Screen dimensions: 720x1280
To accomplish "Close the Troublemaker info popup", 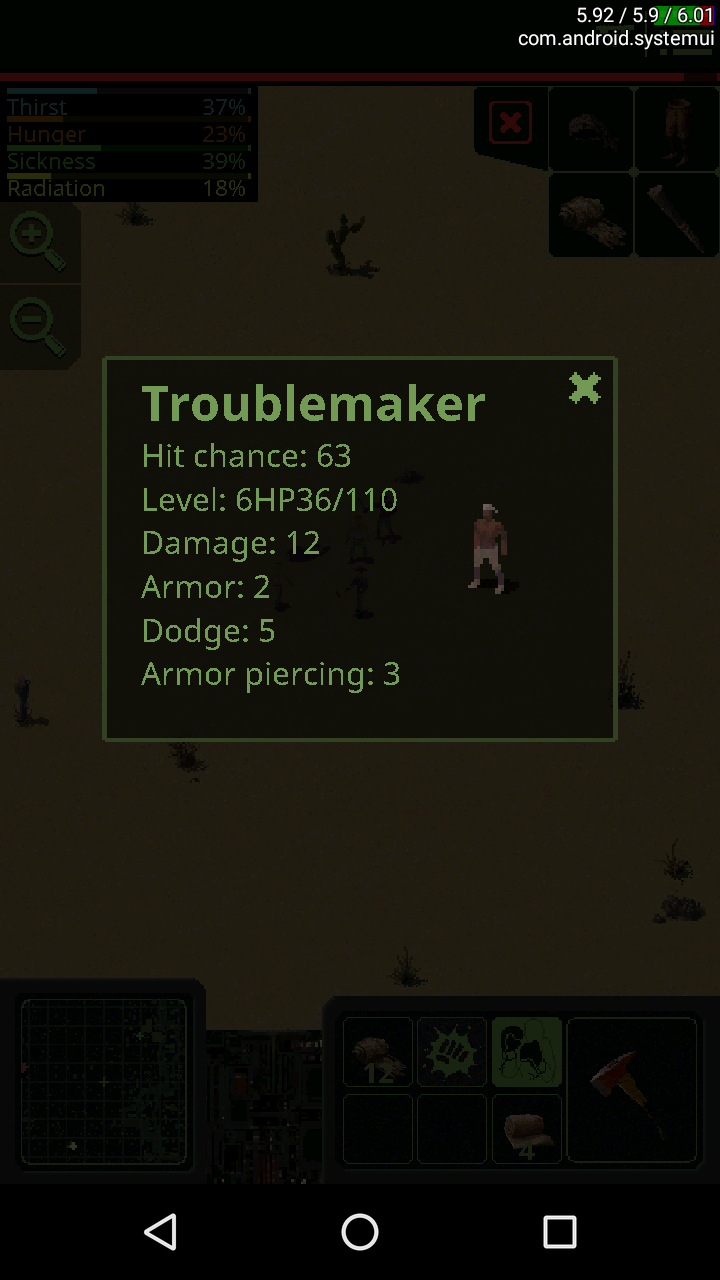I will (585, 389).
